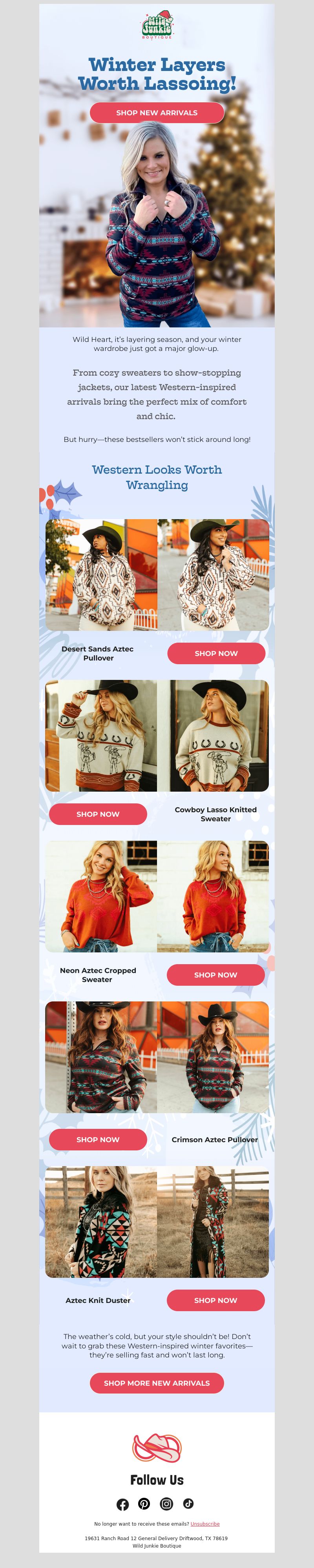Open the Instagram icon under Follow Us
The image size is (314, 1568).
click(x=166, y=1503)
